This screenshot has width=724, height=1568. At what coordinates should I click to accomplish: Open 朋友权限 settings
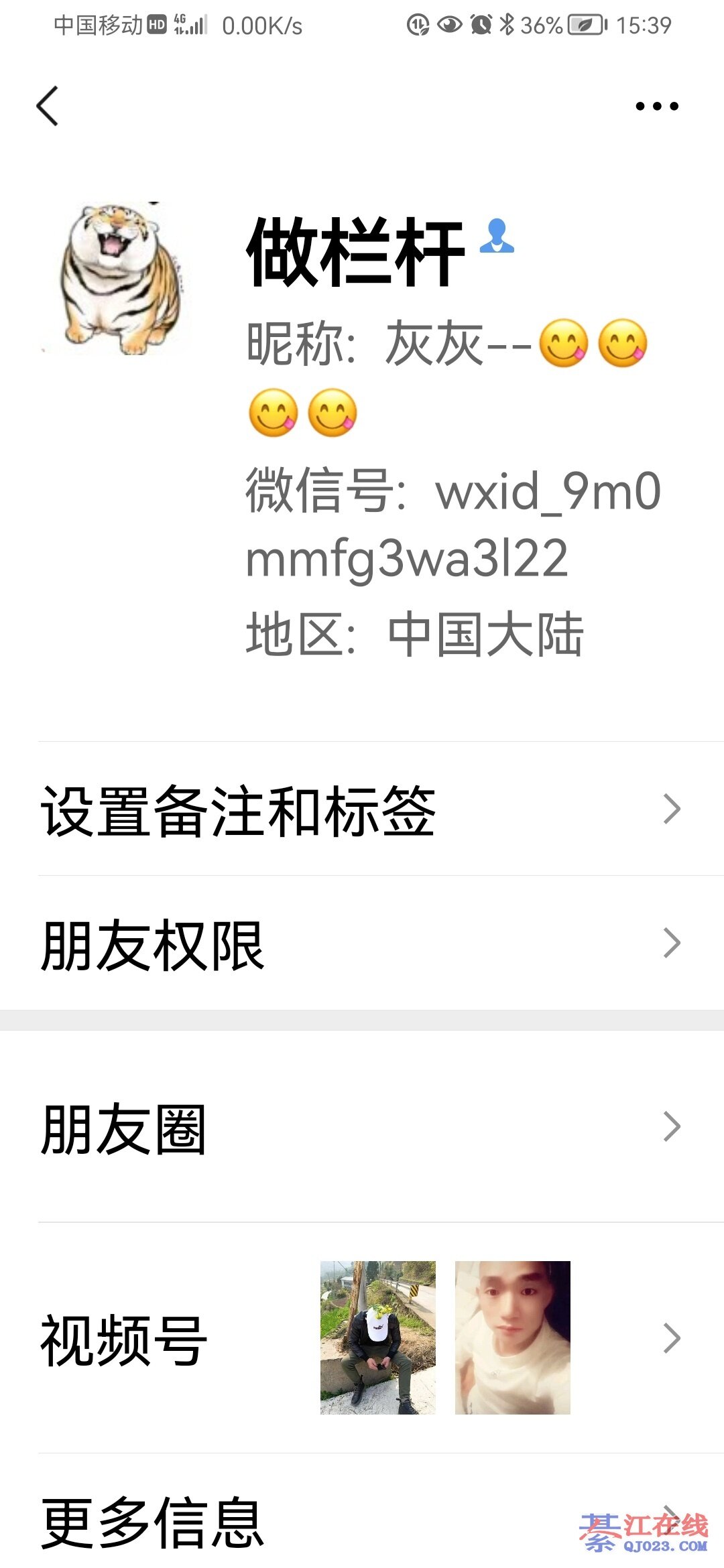(362, 943)
